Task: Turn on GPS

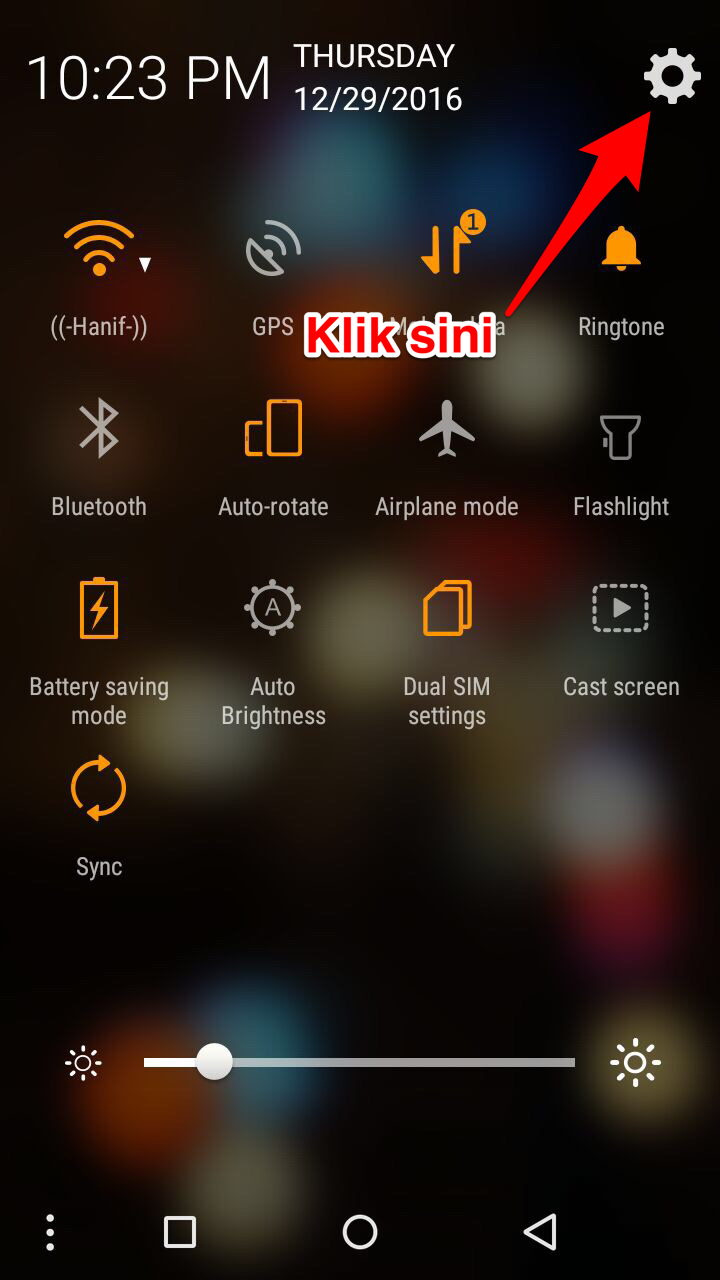Action: [273, 248]
